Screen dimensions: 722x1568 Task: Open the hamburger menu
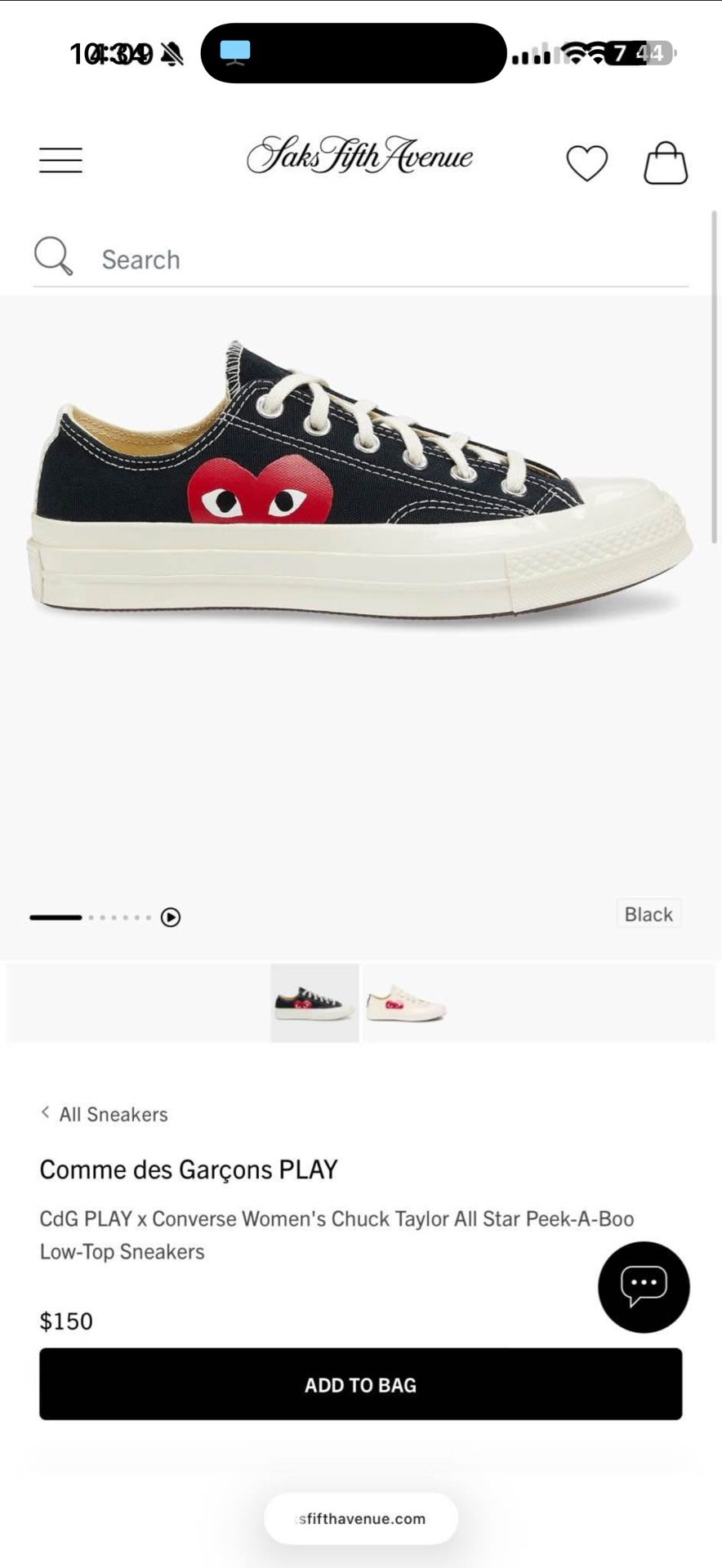(x=60, y=160)
